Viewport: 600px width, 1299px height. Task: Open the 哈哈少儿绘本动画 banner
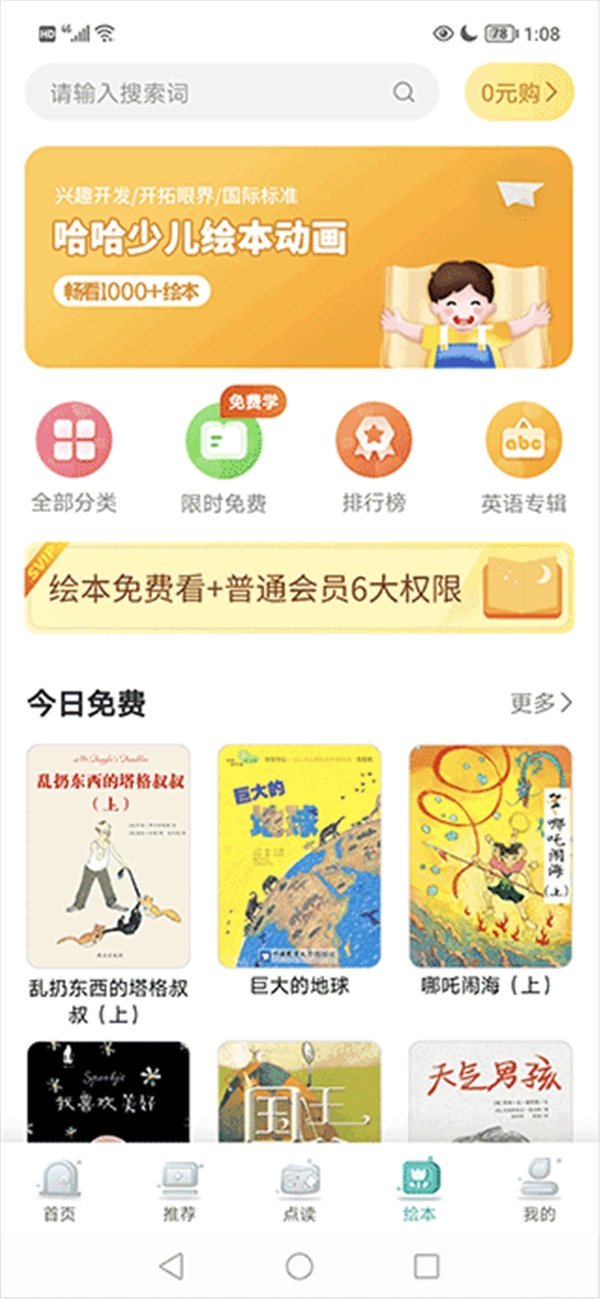pos(299,257)
